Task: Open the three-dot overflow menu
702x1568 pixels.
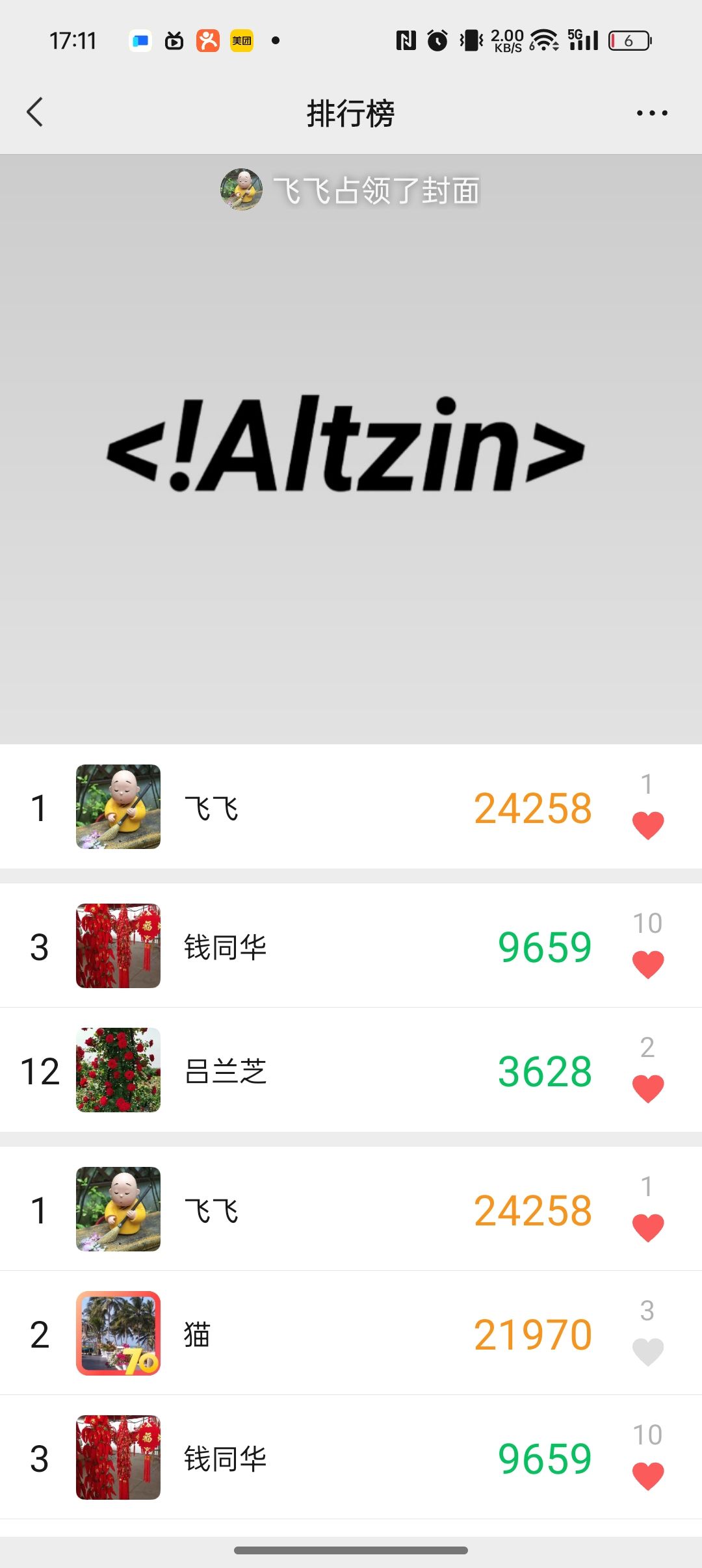Action: (651, 113)
